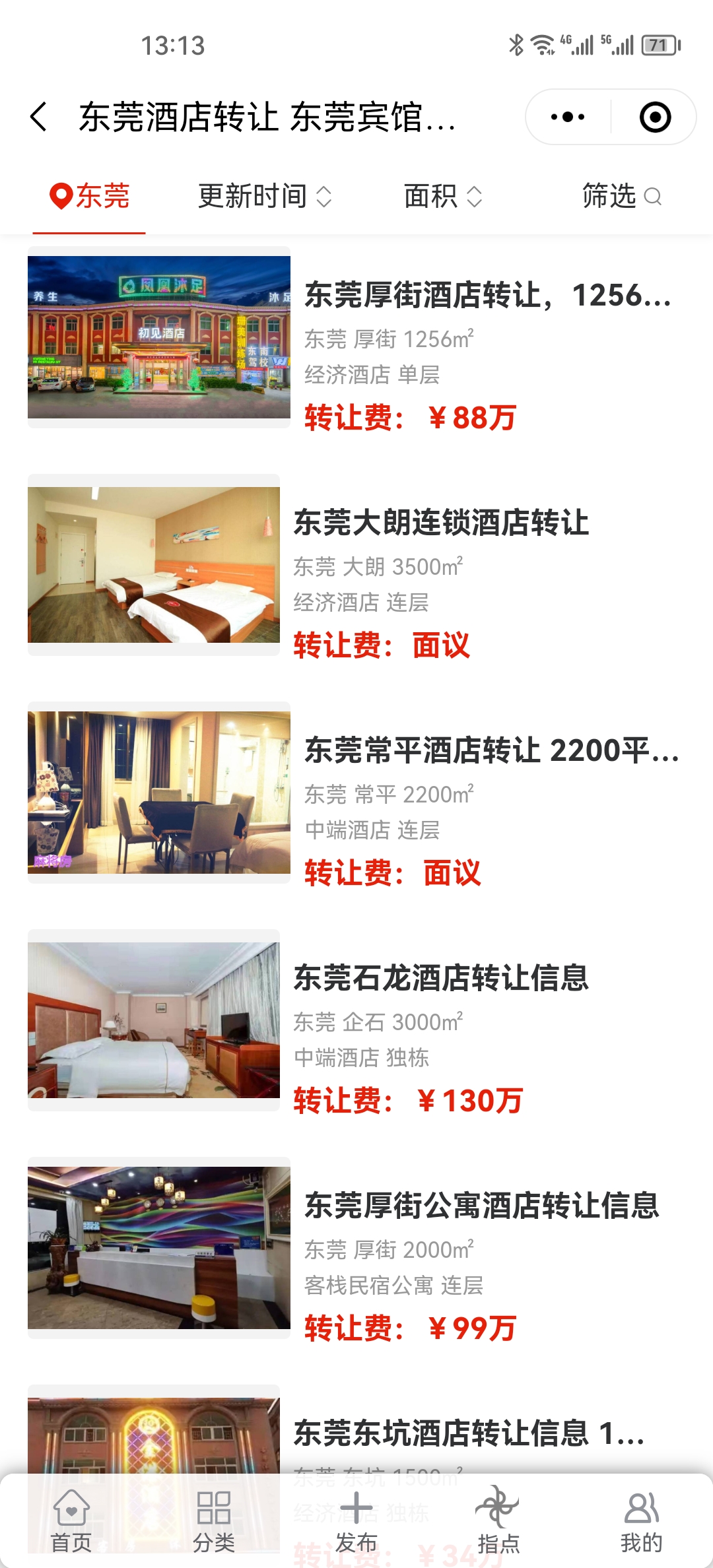
Task: View the 东莞厚街公寓酒店转让信息 listing
Action: pos(482,1206)
